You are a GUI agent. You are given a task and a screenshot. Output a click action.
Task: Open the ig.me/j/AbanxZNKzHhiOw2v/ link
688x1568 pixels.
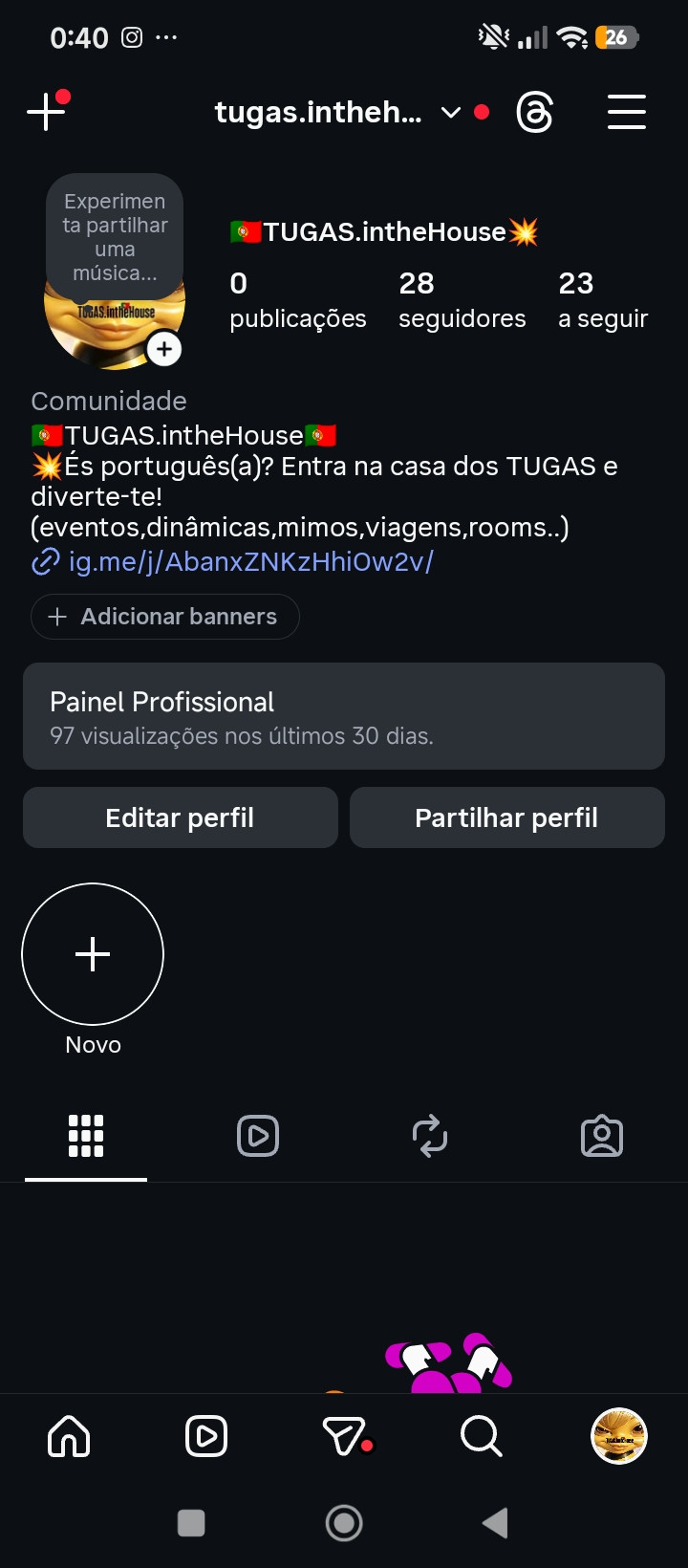point(250,561)
